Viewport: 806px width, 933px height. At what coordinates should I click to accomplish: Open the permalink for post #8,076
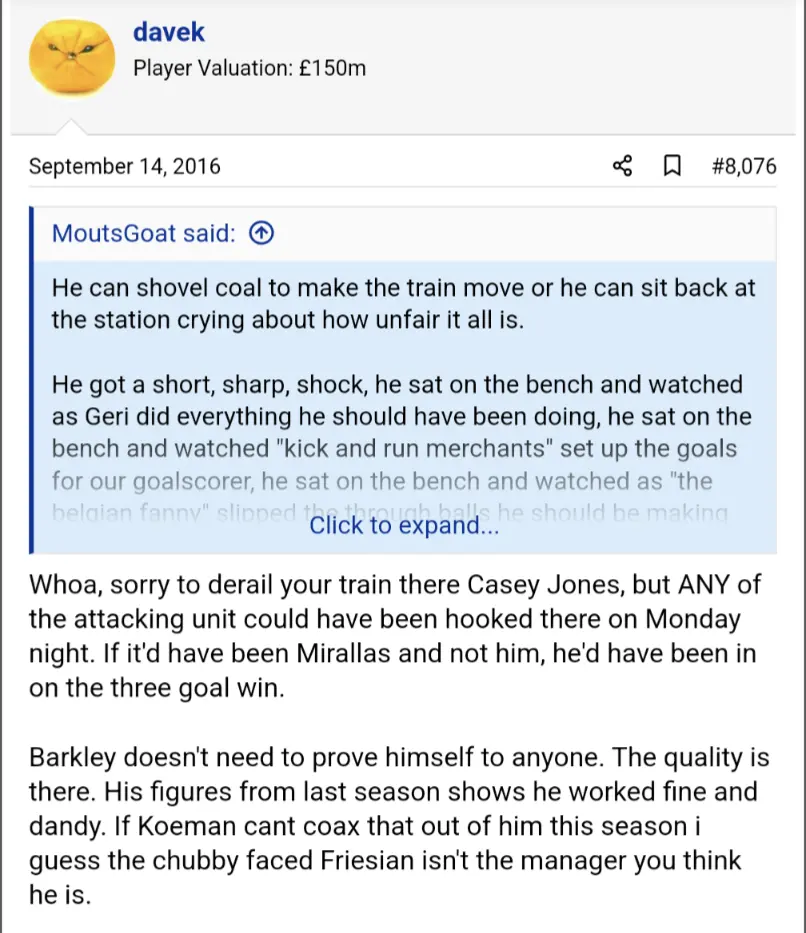pyautogui.click(x=743, y=166)
